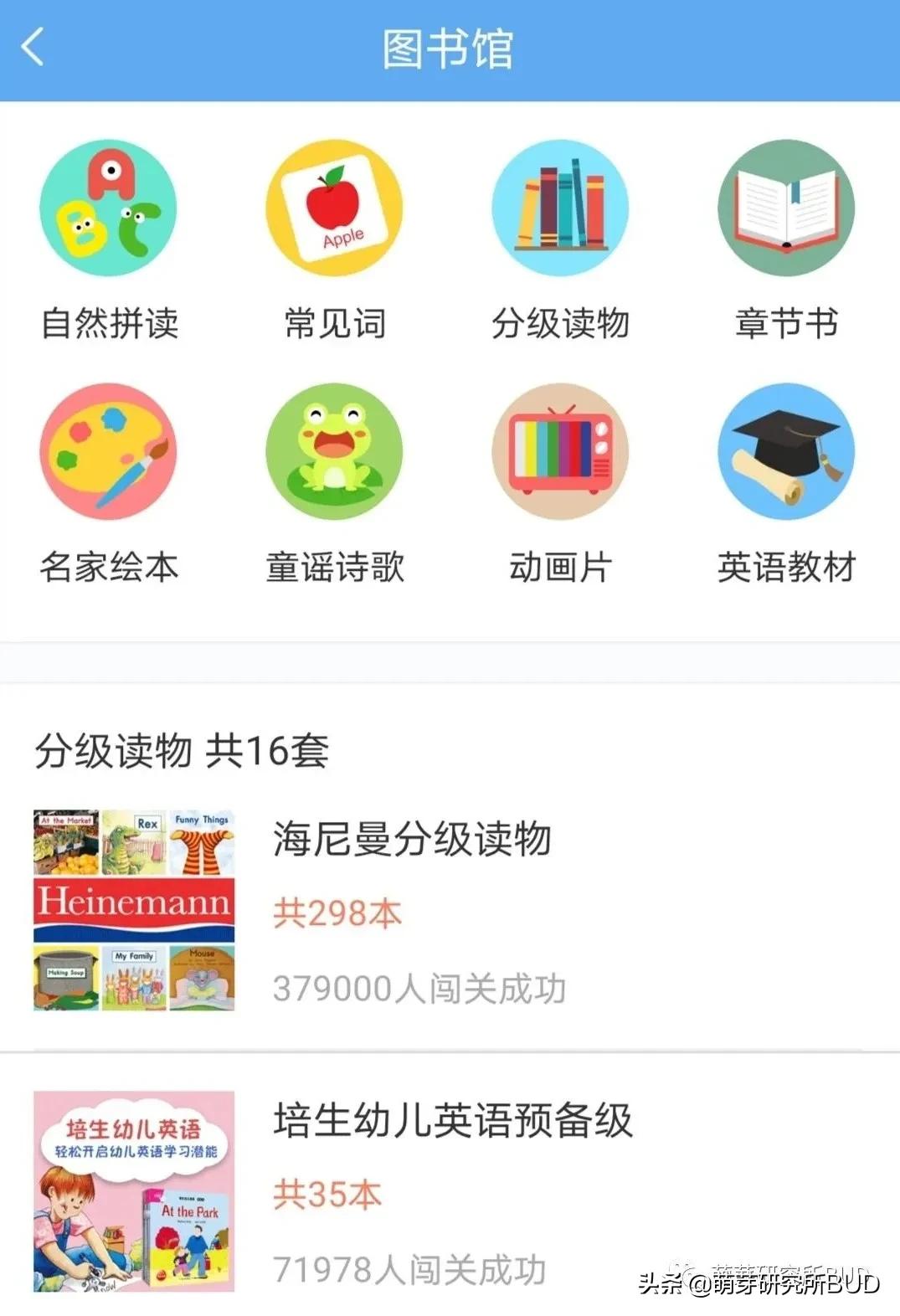
Task: Select the 英语教材 graduation cap icon
Action: pyautogui.click(x=785, y=452)
